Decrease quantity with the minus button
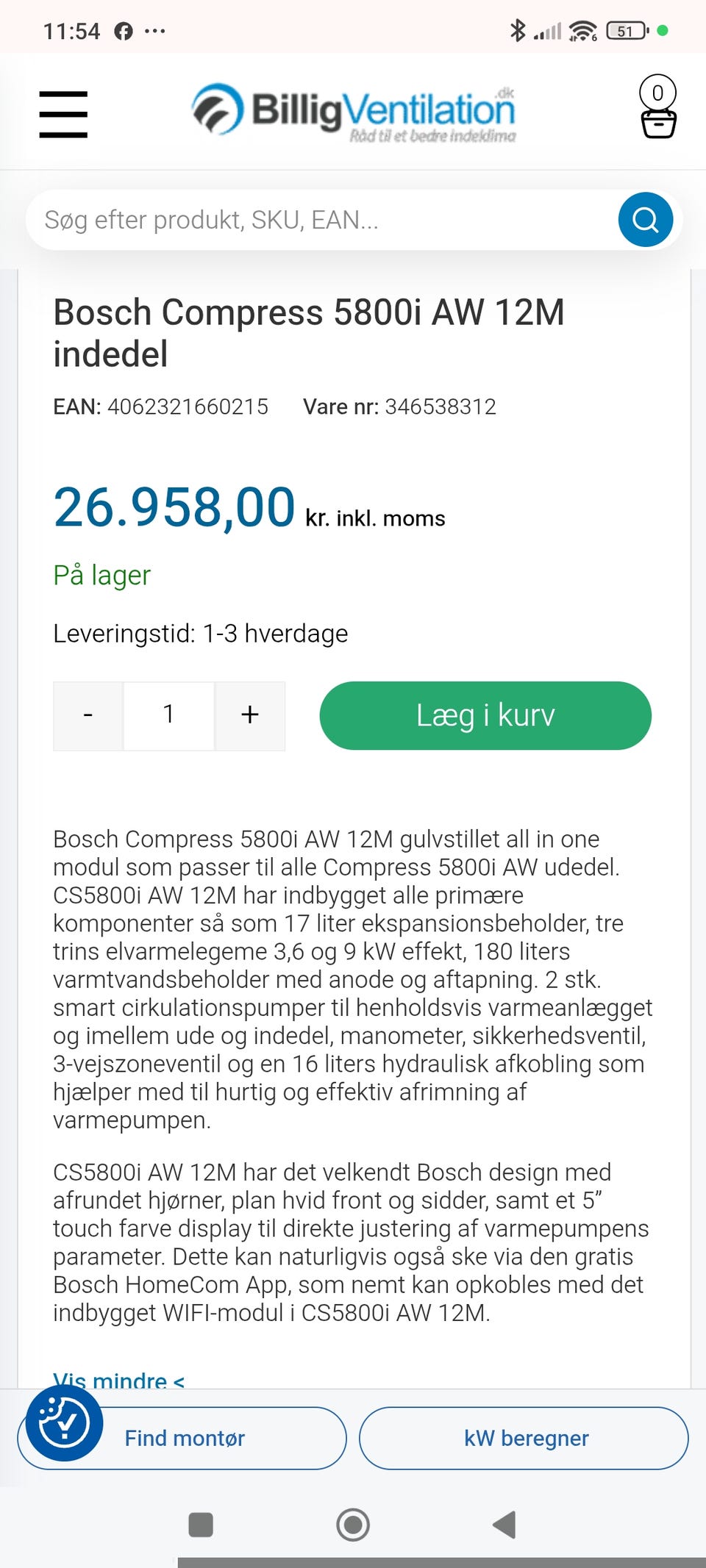706x1568 pixels. (x=88, y=715)
